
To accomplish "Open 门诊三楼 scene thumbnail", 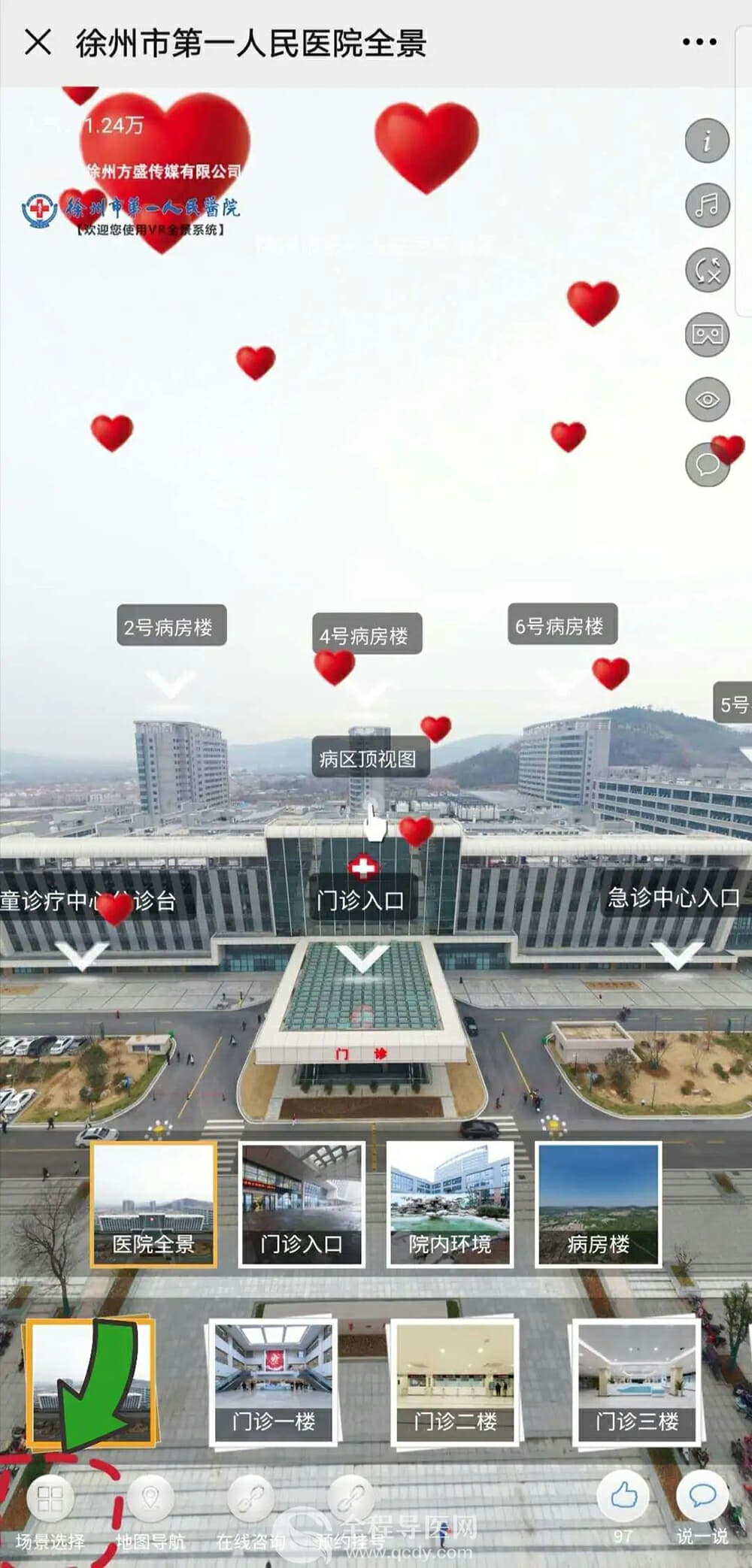I will [x=637, y=1383].
